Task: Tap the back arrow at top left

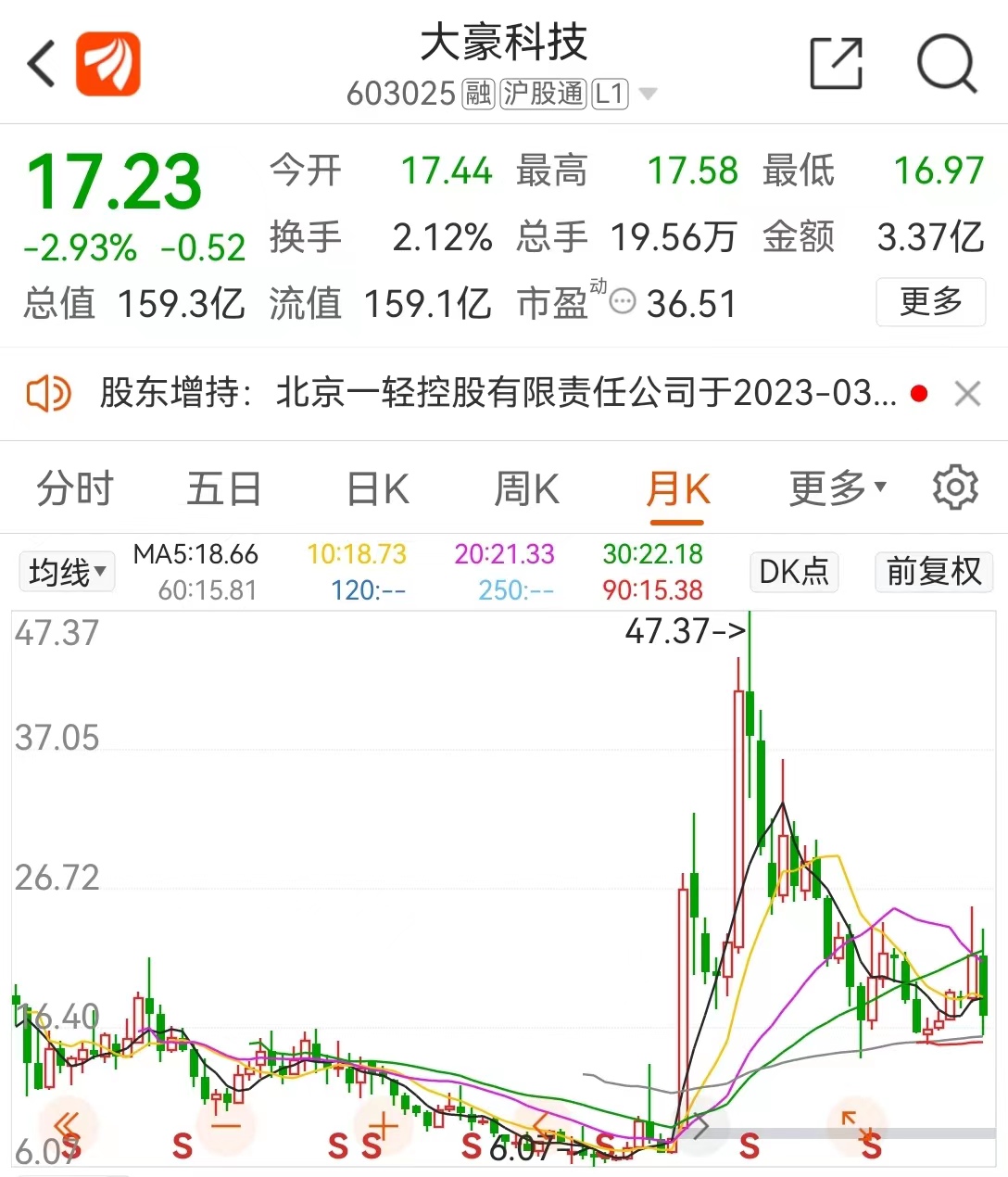Action: (39, 63)
